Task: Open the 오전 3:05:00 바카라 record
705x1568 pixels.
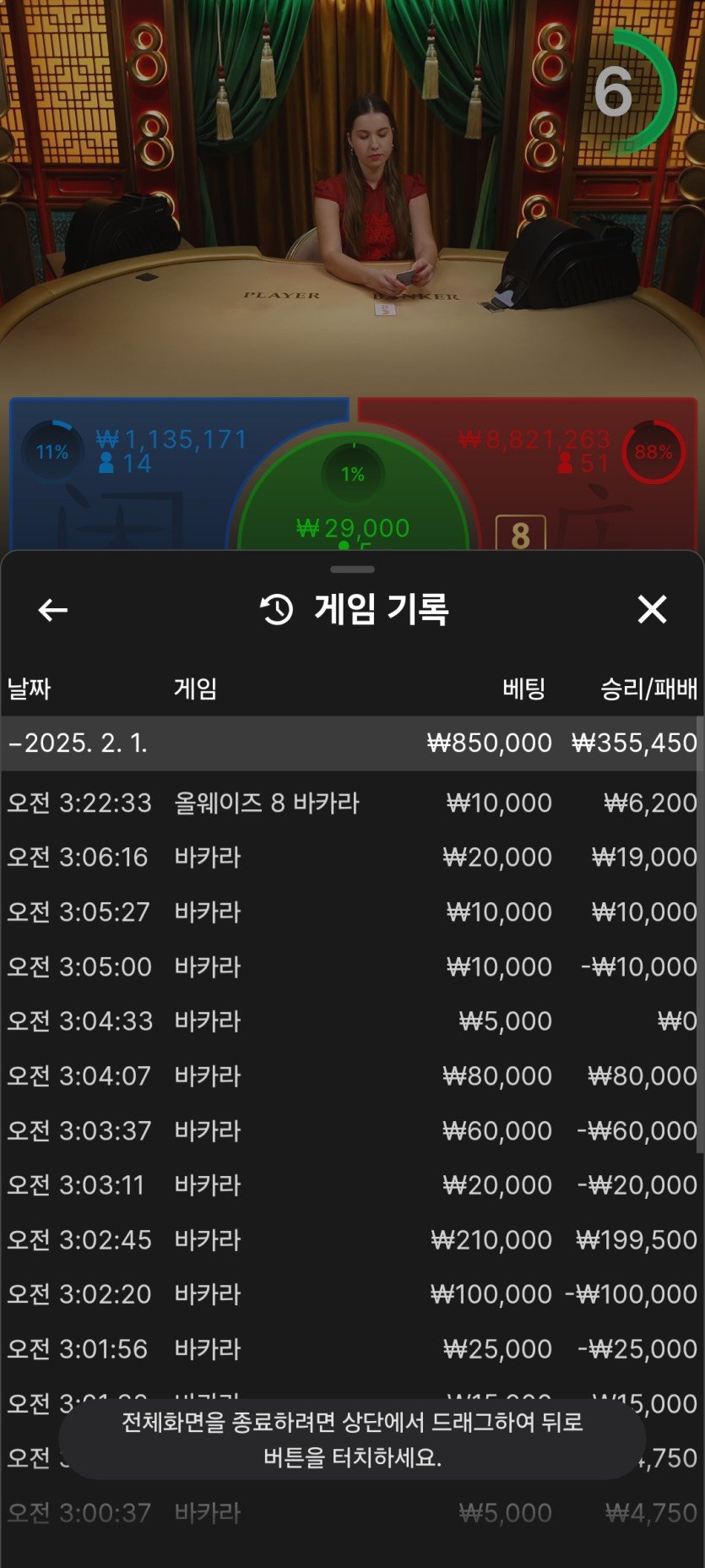Action: [352, 966]
